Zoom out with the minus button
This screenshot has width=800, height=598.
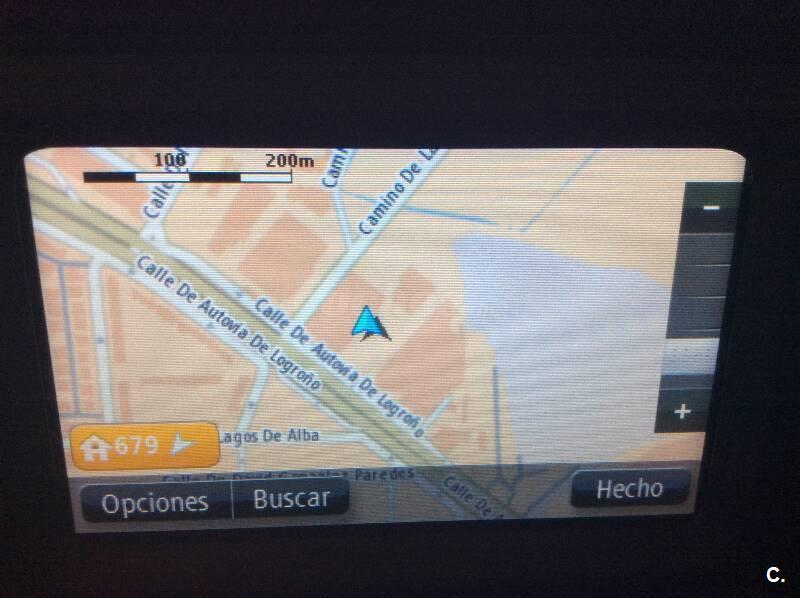coord(711,208)
